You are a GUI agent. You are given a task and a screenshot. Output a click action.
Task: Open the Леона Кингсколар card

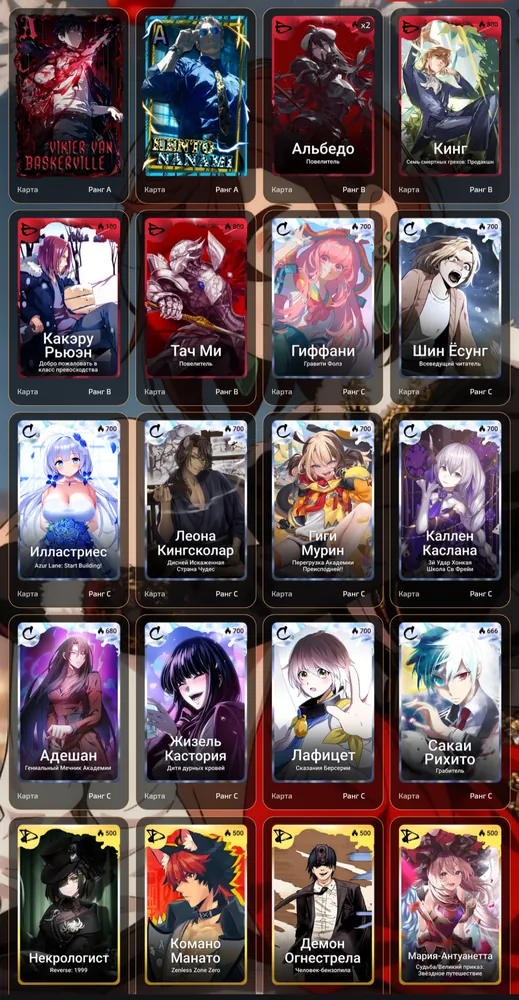tap(196, 509)
